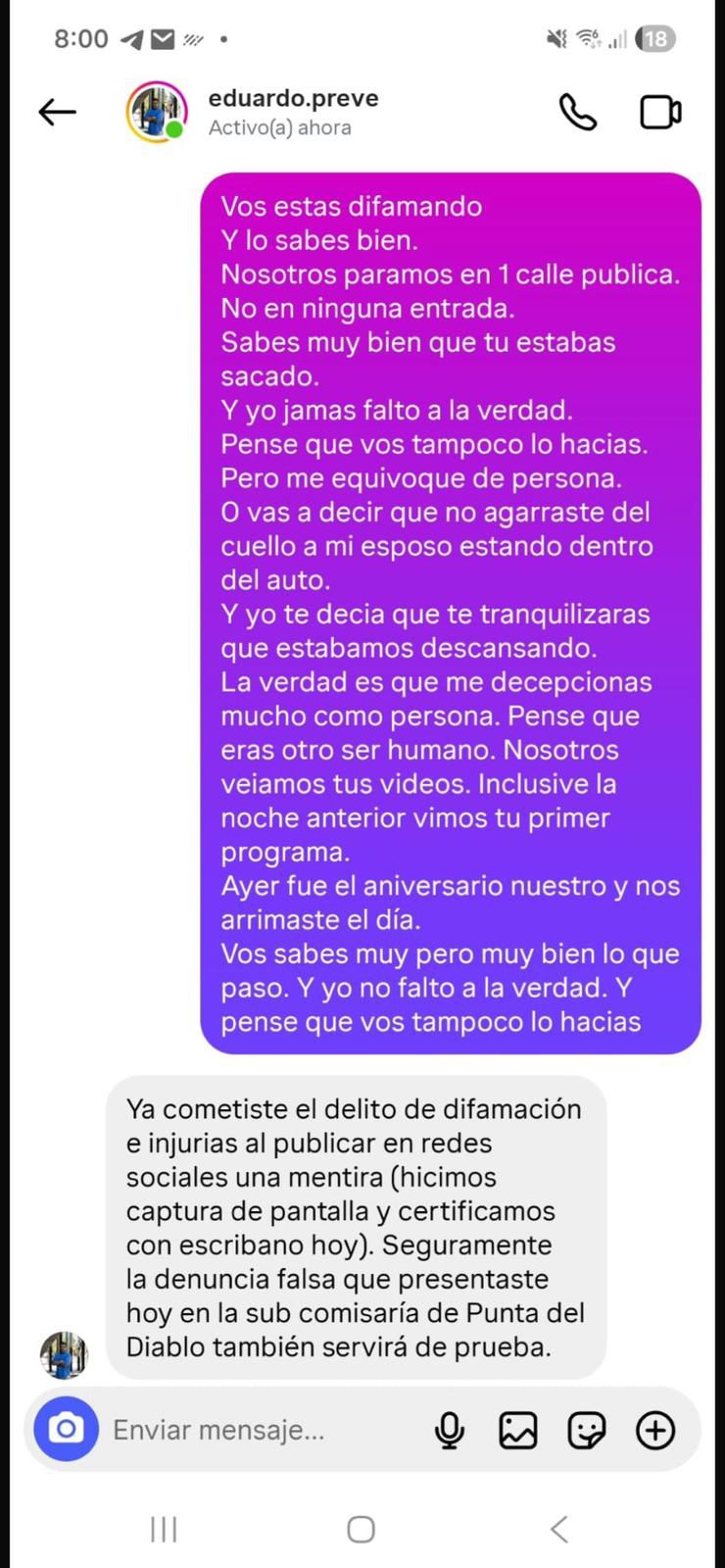Open the image gallery picker
This screenshot has height=1568, width=725.
(518, 1430)
